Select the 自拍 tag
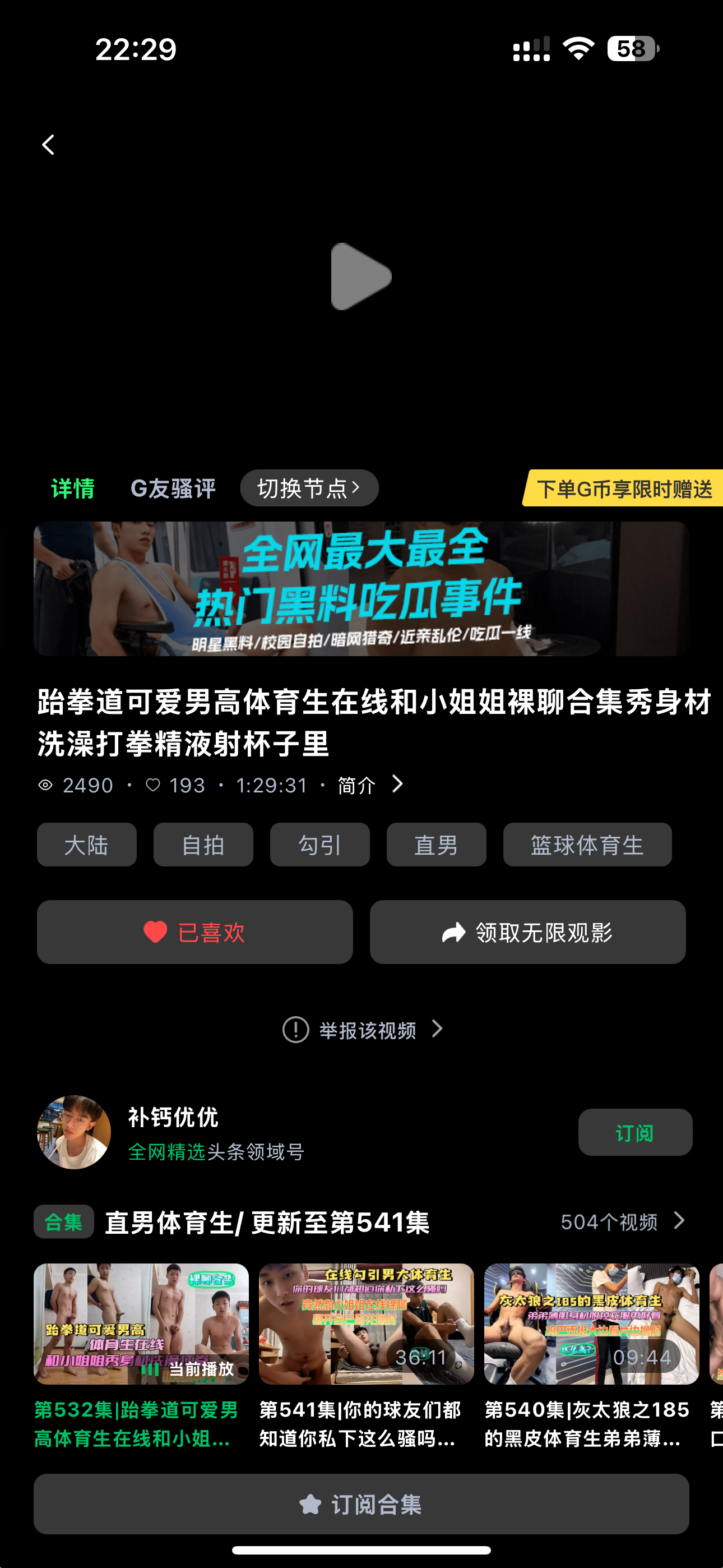 (x=203, y=844)
